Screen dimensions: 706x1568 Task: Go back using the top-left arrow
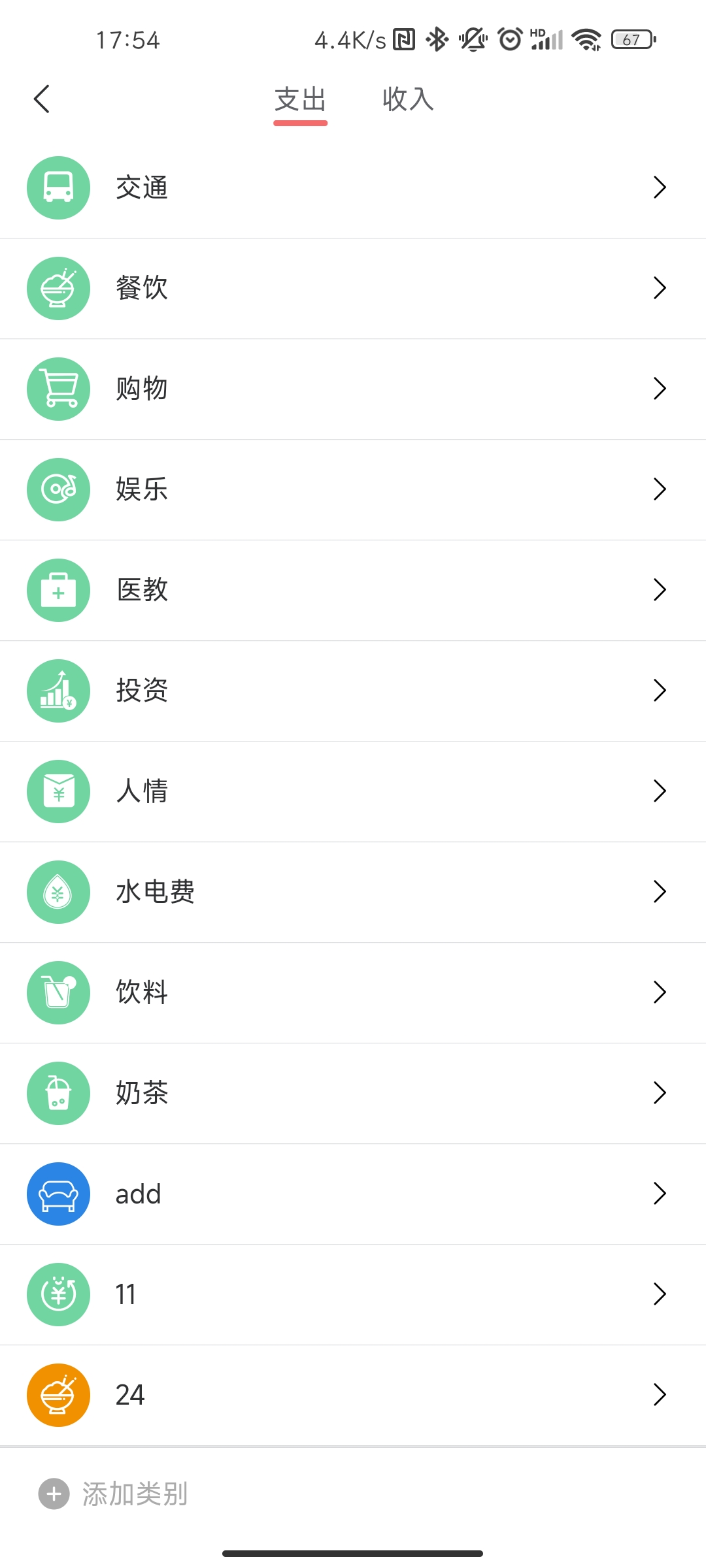click(x=42, y=99)
